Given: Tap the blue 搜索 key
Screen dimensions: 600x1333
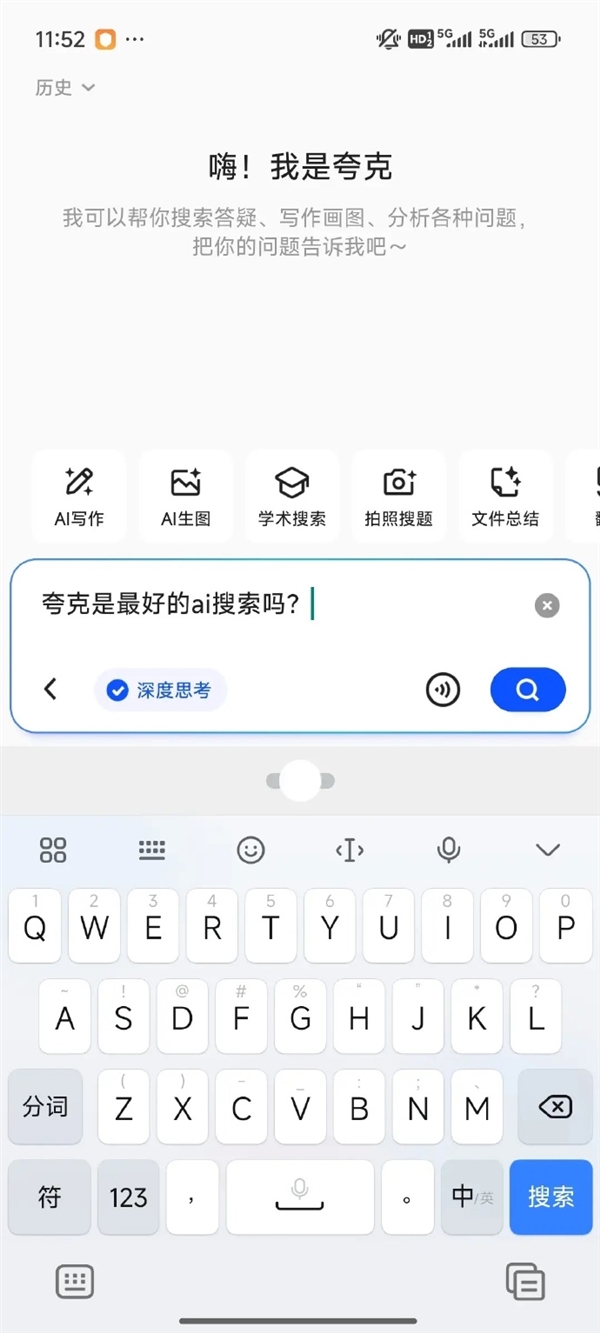Looking at the screenshot, I should tap(551, 1197).
